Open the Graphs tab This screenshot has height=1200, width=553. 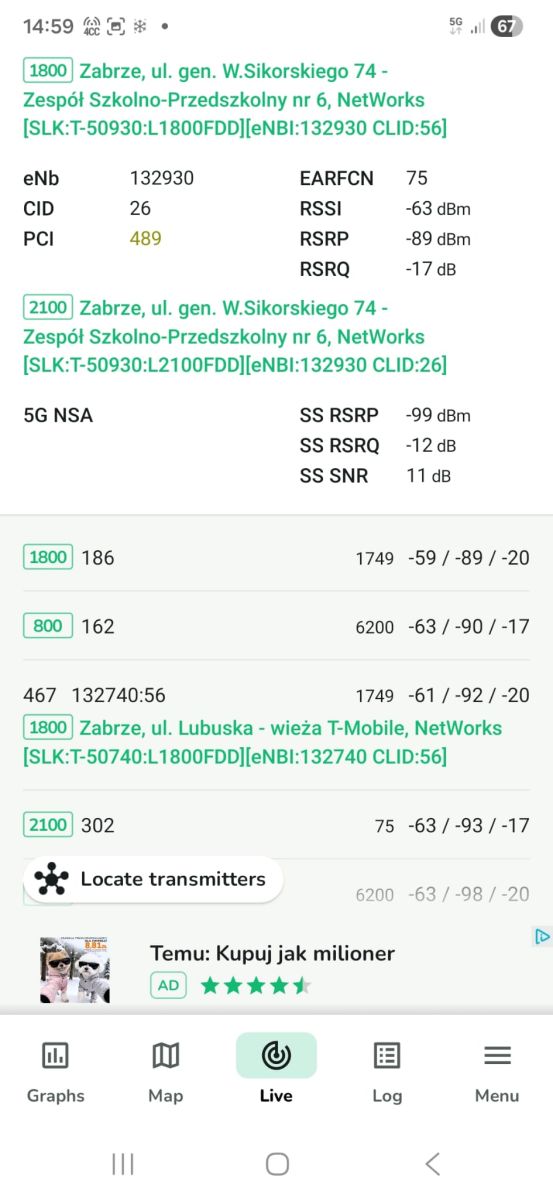click(55, 1070)
